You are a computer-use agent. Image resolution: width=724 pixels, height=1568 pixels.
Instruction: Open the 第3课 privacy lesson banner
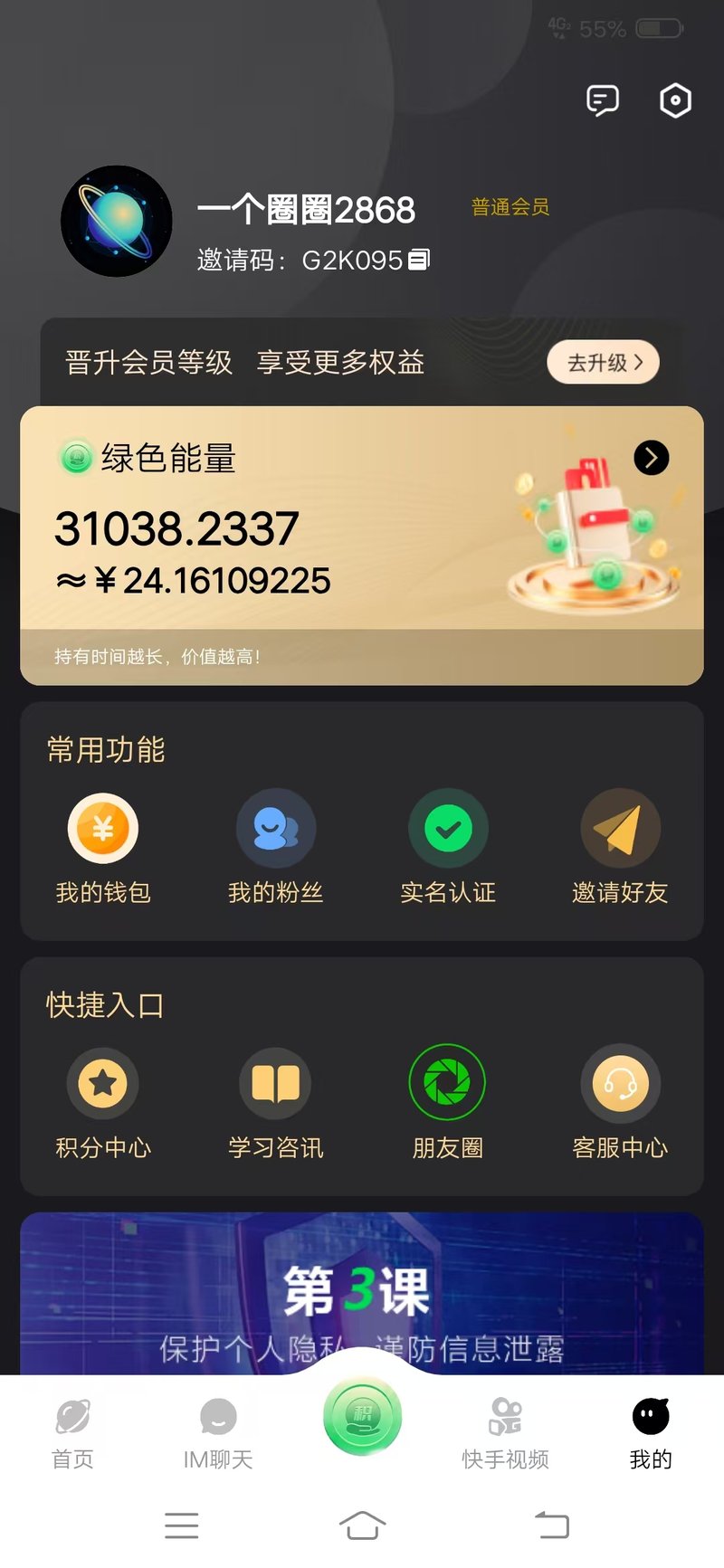coord(362,1294)
